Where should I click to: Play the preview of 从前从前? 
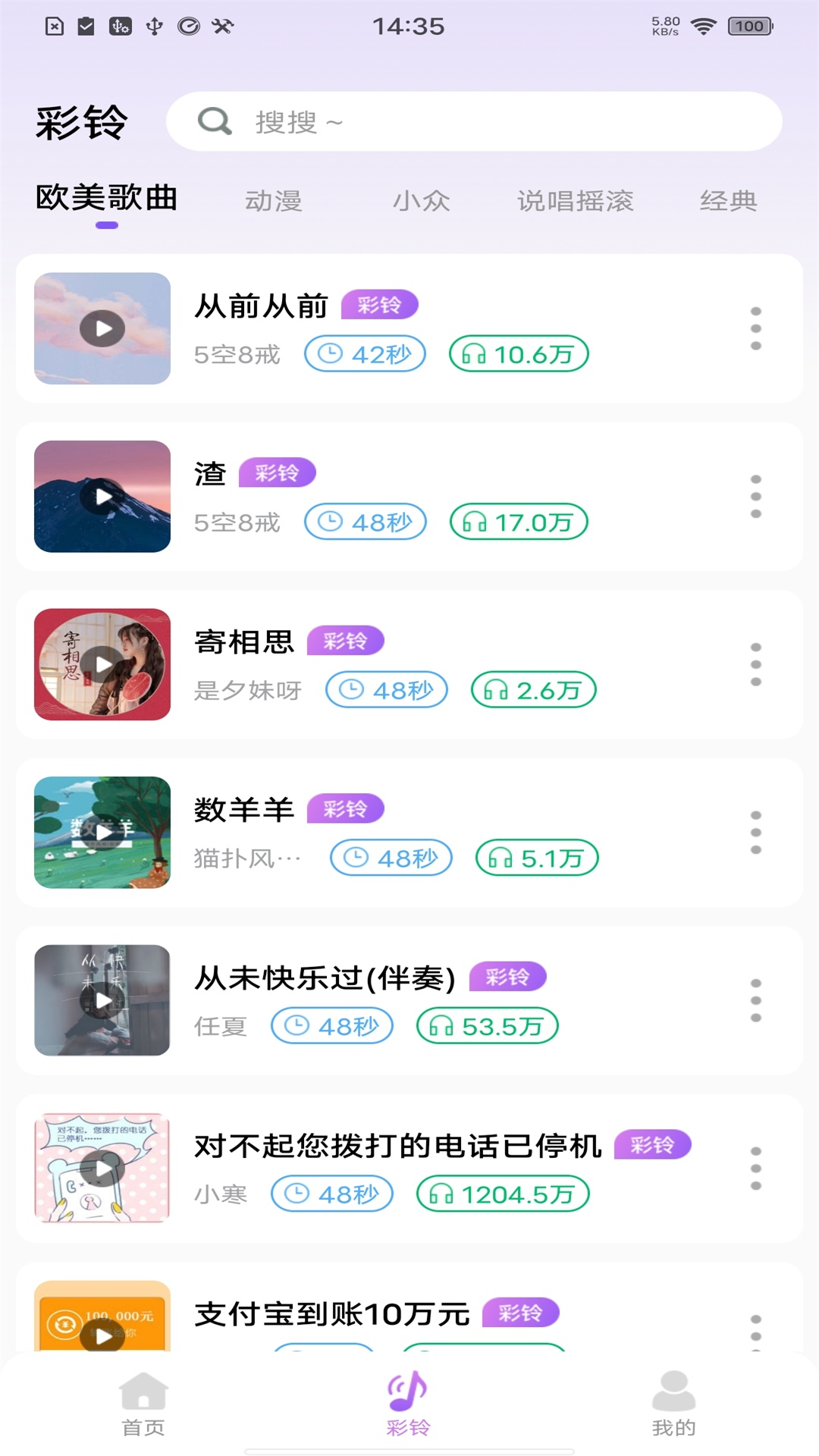tap(102, 328)
